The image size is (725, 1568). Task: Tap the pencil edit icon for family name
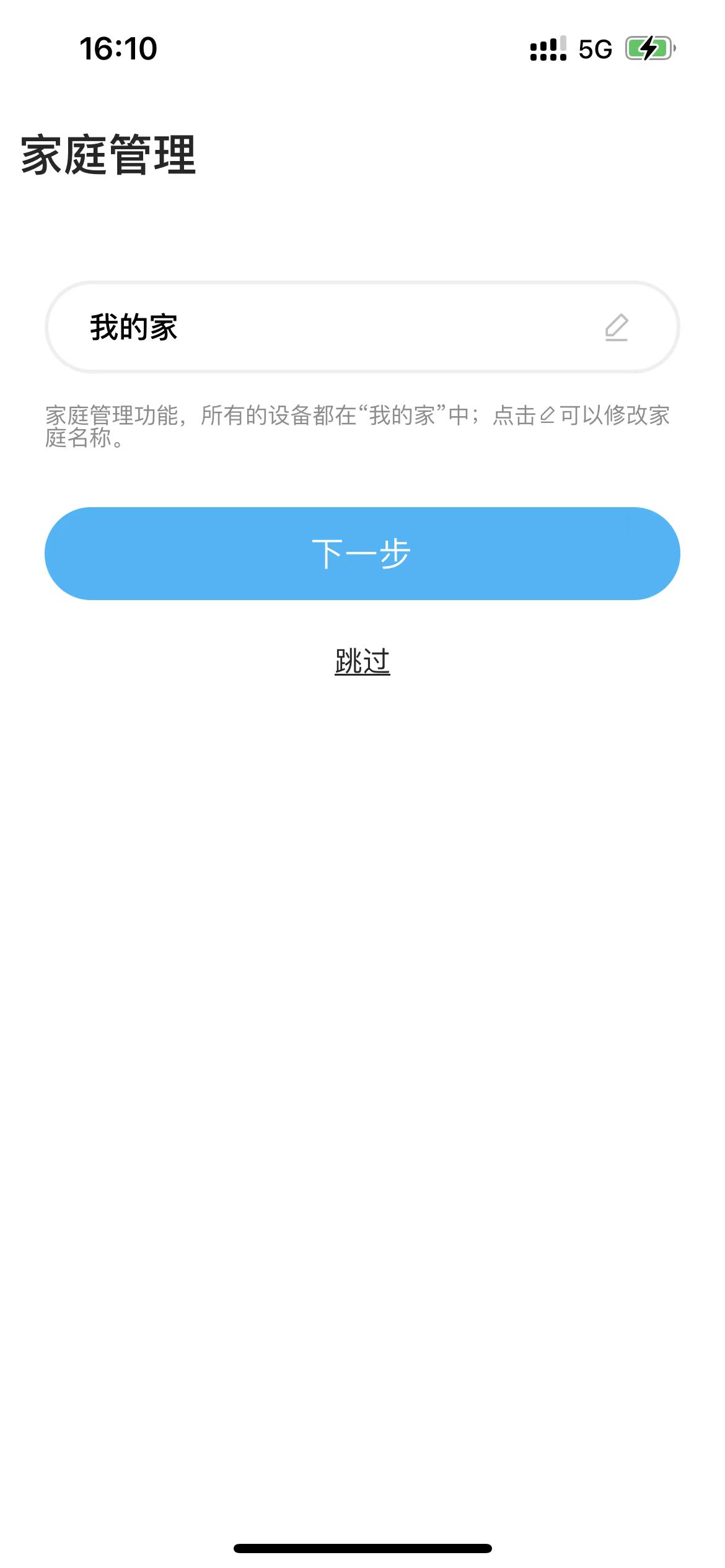coord(617,328)
